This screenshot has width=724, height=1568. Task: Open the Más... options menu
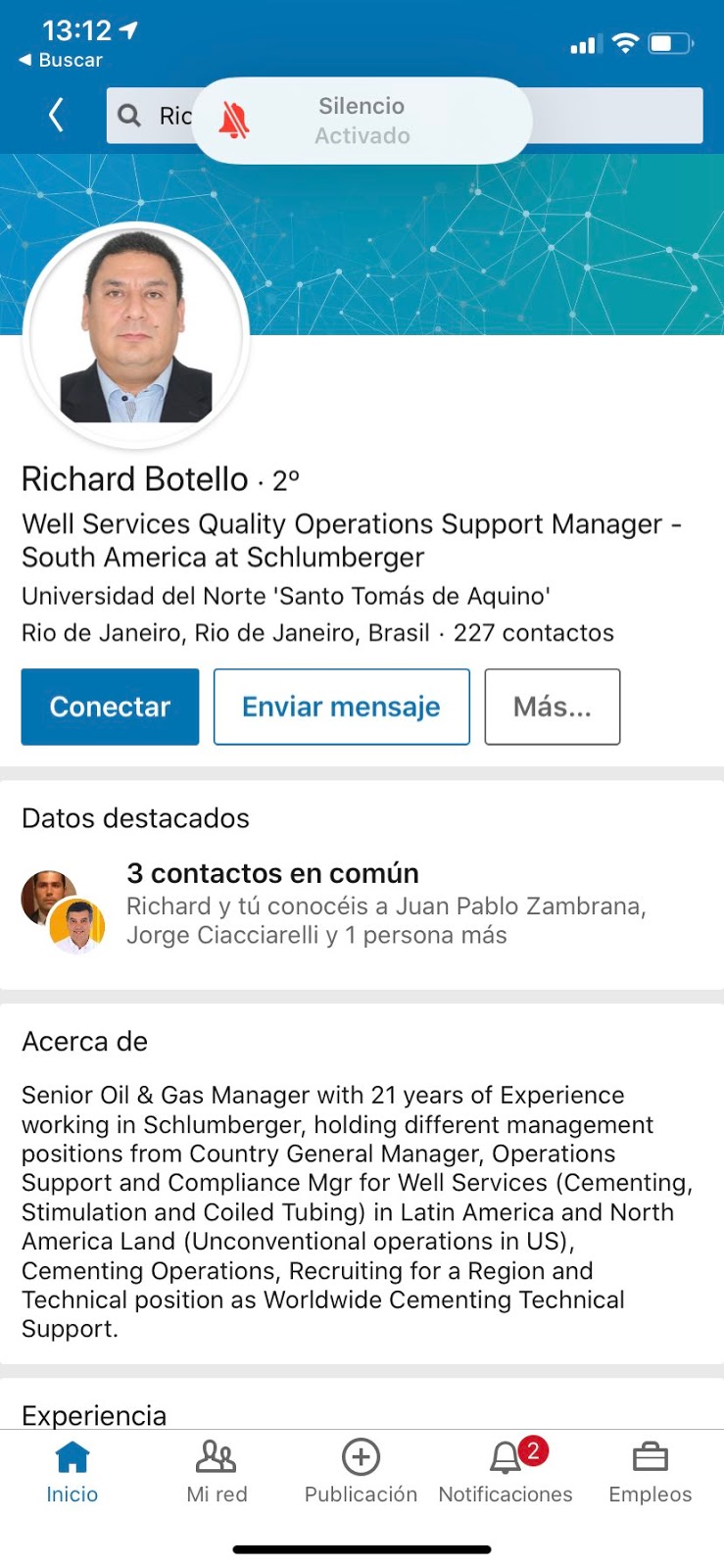552,706
